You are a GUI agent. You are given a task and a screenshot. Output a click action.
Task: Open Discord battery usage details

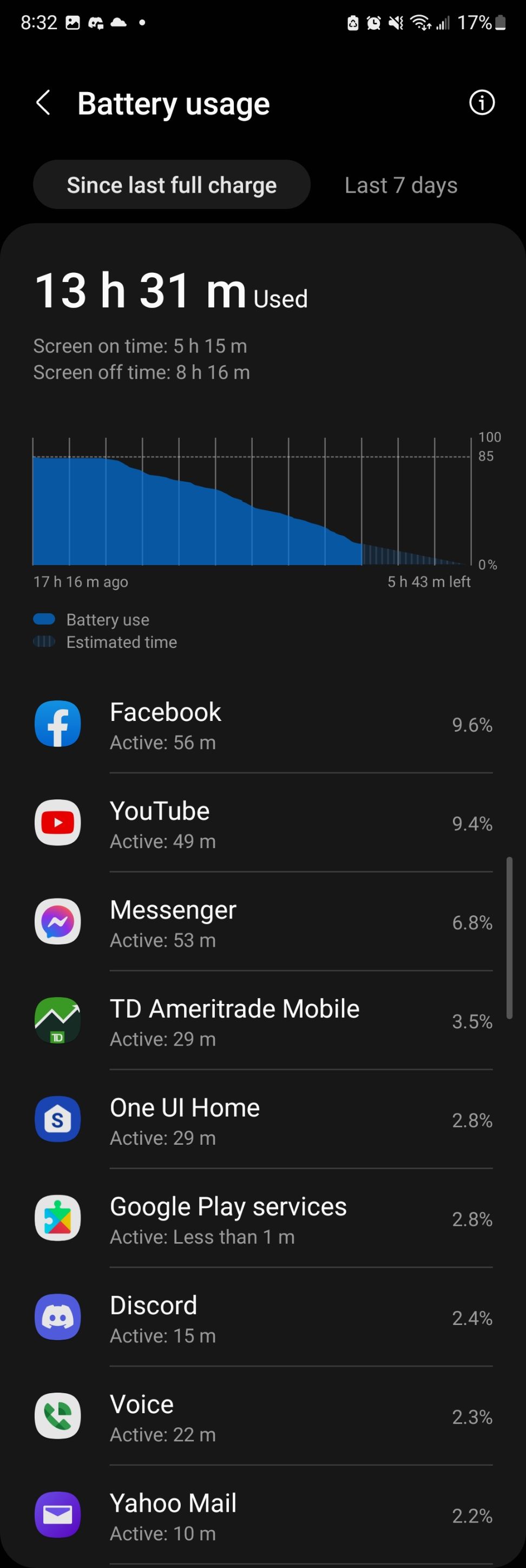[58, 1317]
